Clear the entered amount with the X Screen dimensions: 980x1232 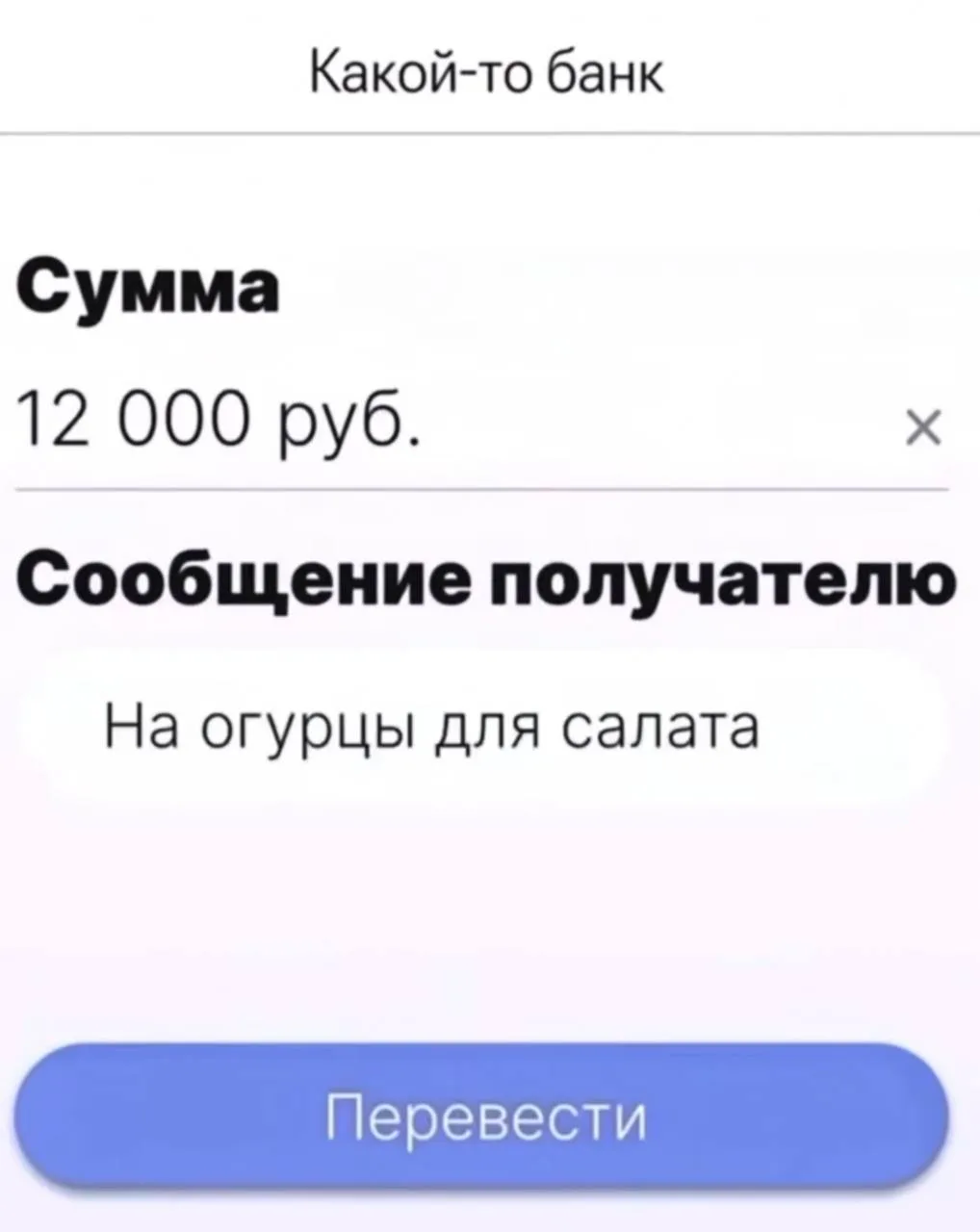[920, 424]
